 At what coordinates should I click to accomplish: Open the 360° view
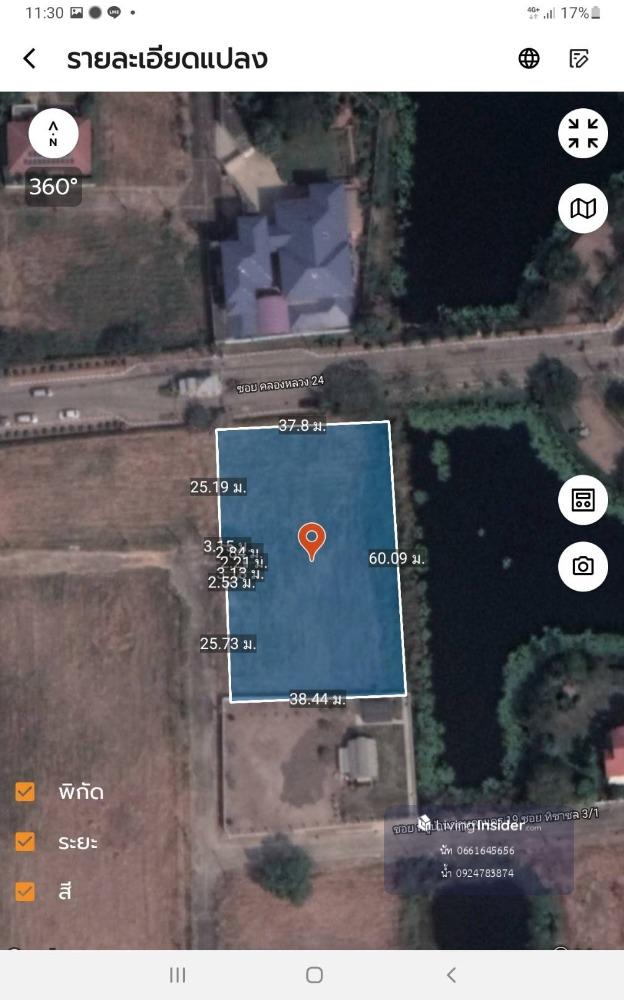coord(53,187)
